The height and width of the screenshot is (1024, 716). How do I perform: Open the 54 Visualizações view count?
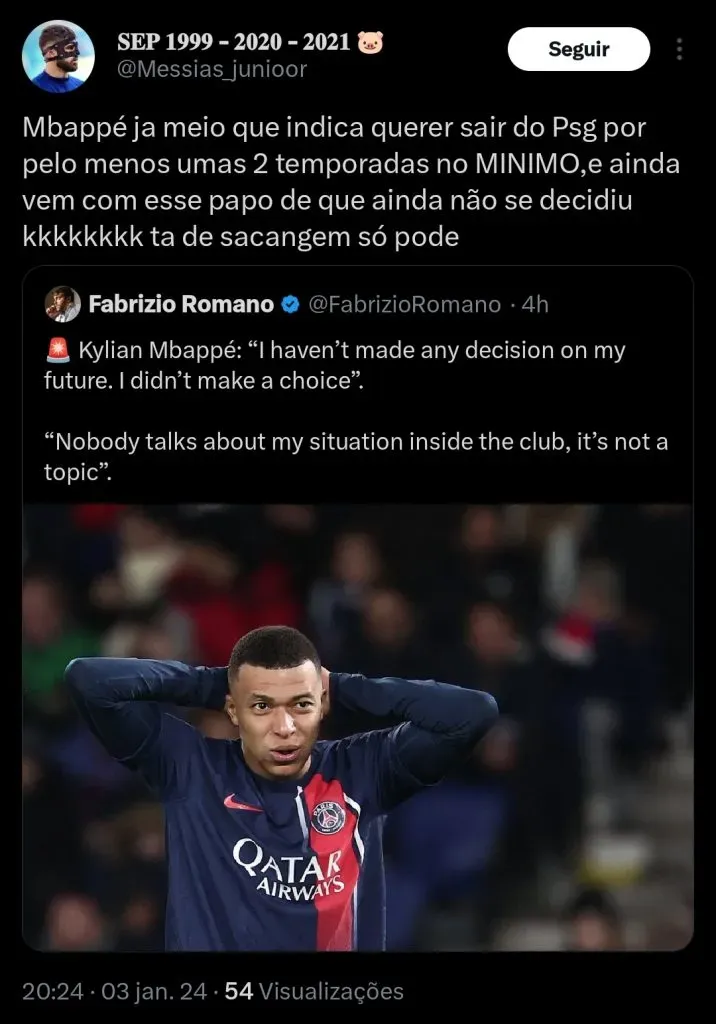[314, 991]
